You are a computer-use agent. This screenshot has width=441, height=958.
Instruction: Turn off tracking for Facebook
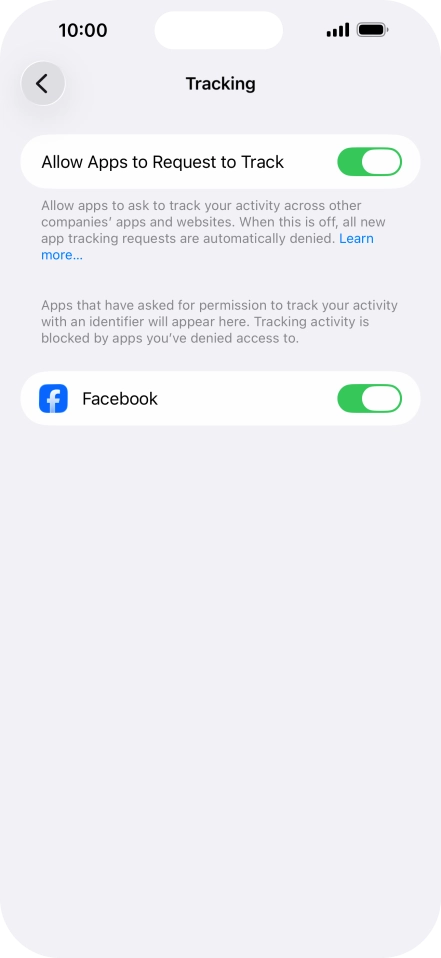(370, 398)
